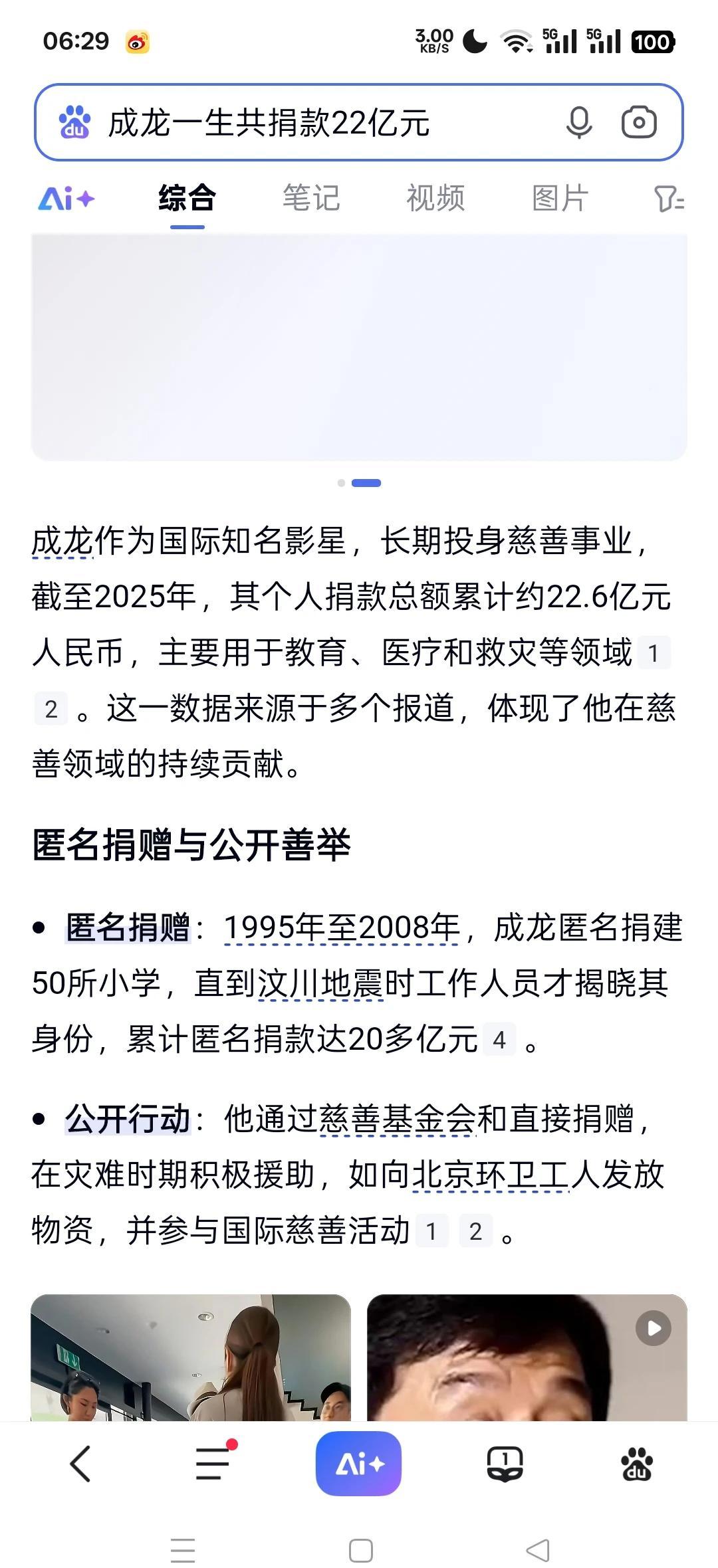Open notifications via the mask icon showing badge 1
This screenshot has width=718, height=1568.
point(505,1462)
